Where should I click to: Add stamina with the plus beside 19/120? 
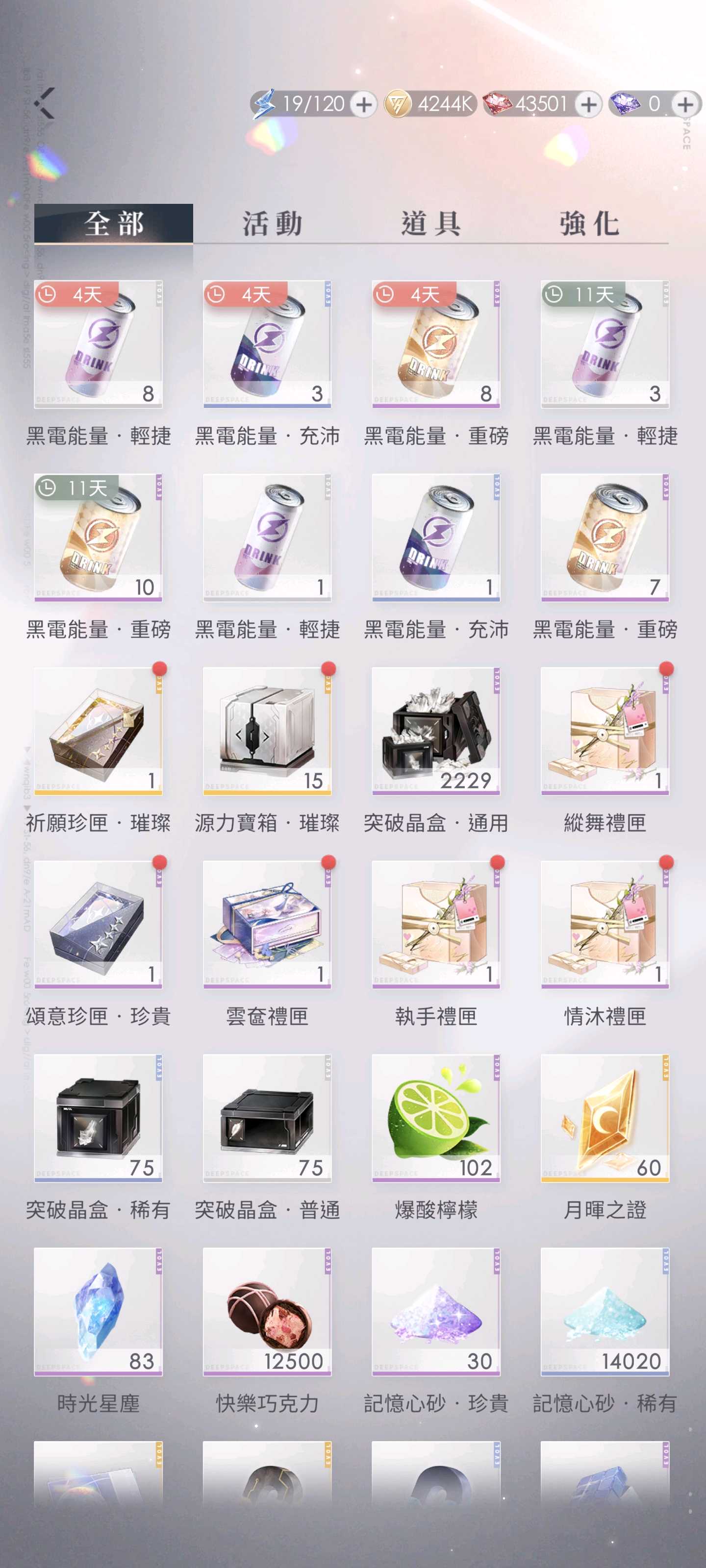364,105
